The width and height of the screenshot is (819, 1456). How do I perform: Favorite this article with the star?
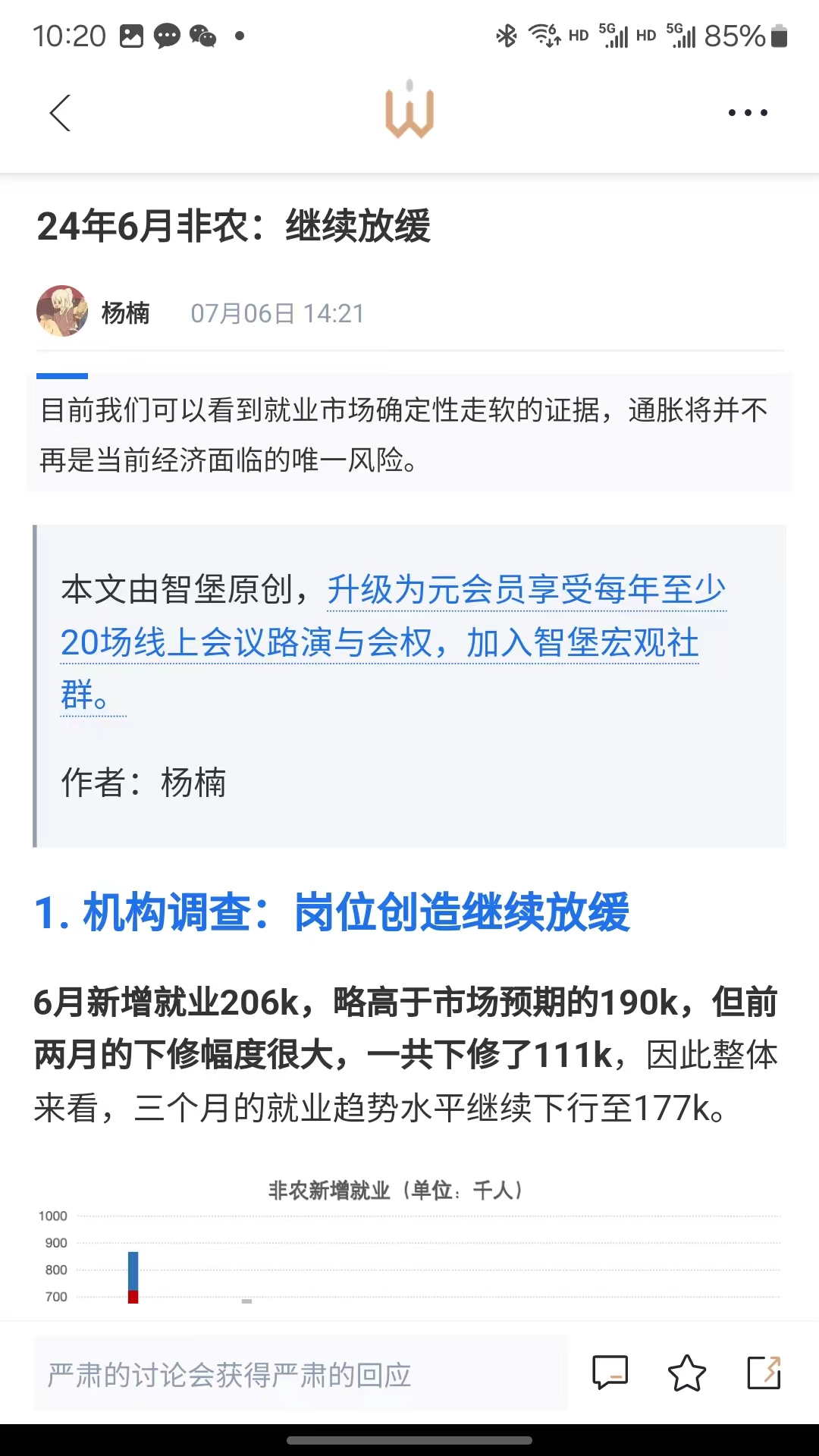coord(686,1373)
